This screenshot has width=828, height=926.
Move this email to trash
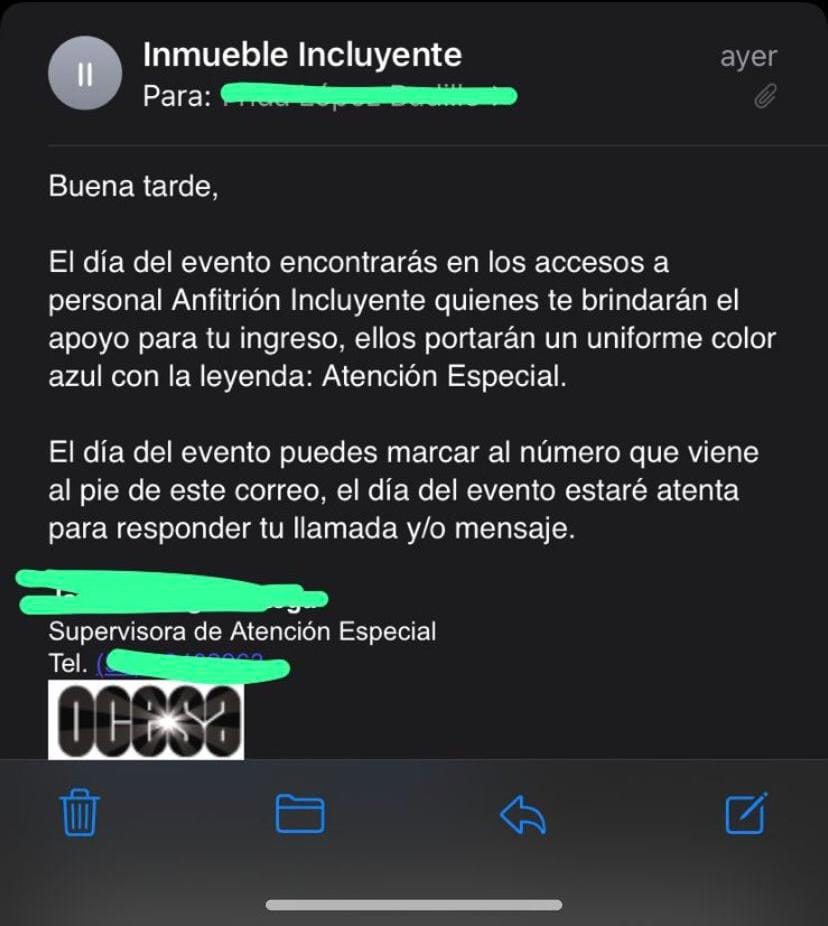click(x=79, y=814)
